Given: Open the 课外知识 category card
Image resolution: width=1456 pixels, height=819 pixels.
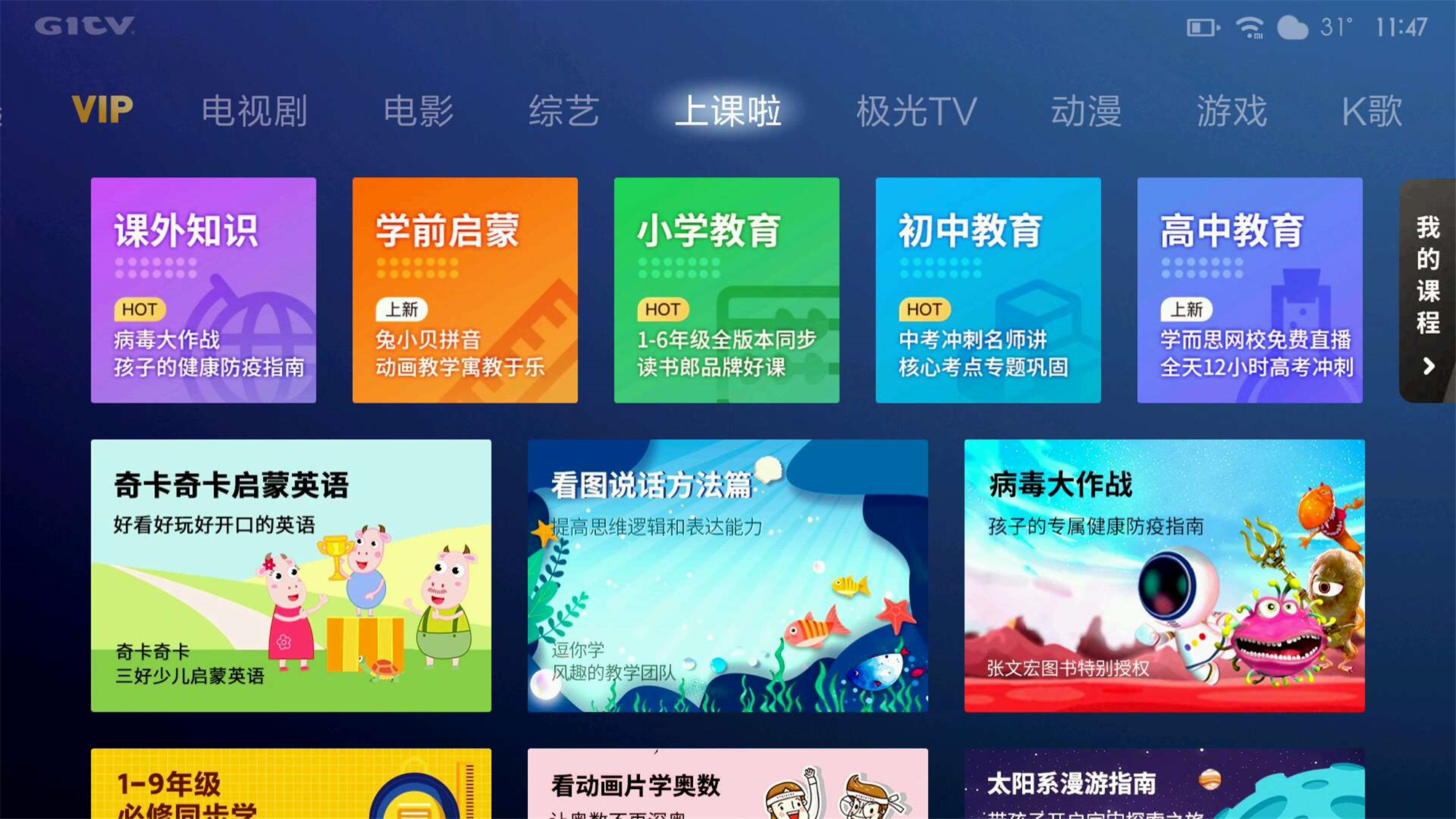Looking at the screenshot, I should 203,290.
